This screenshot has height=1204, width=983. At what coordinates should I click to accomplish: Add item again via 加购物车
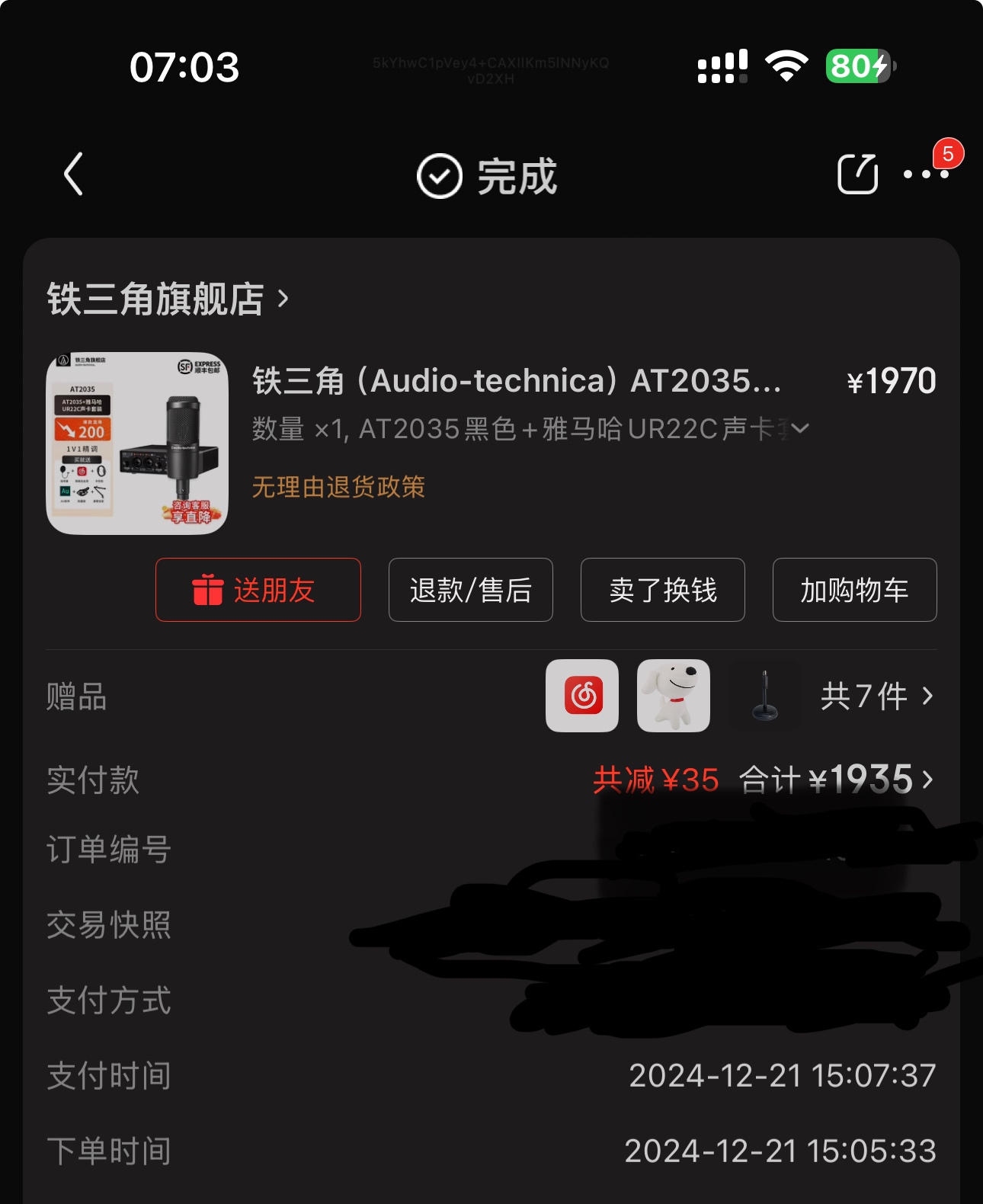pos(854,590)
